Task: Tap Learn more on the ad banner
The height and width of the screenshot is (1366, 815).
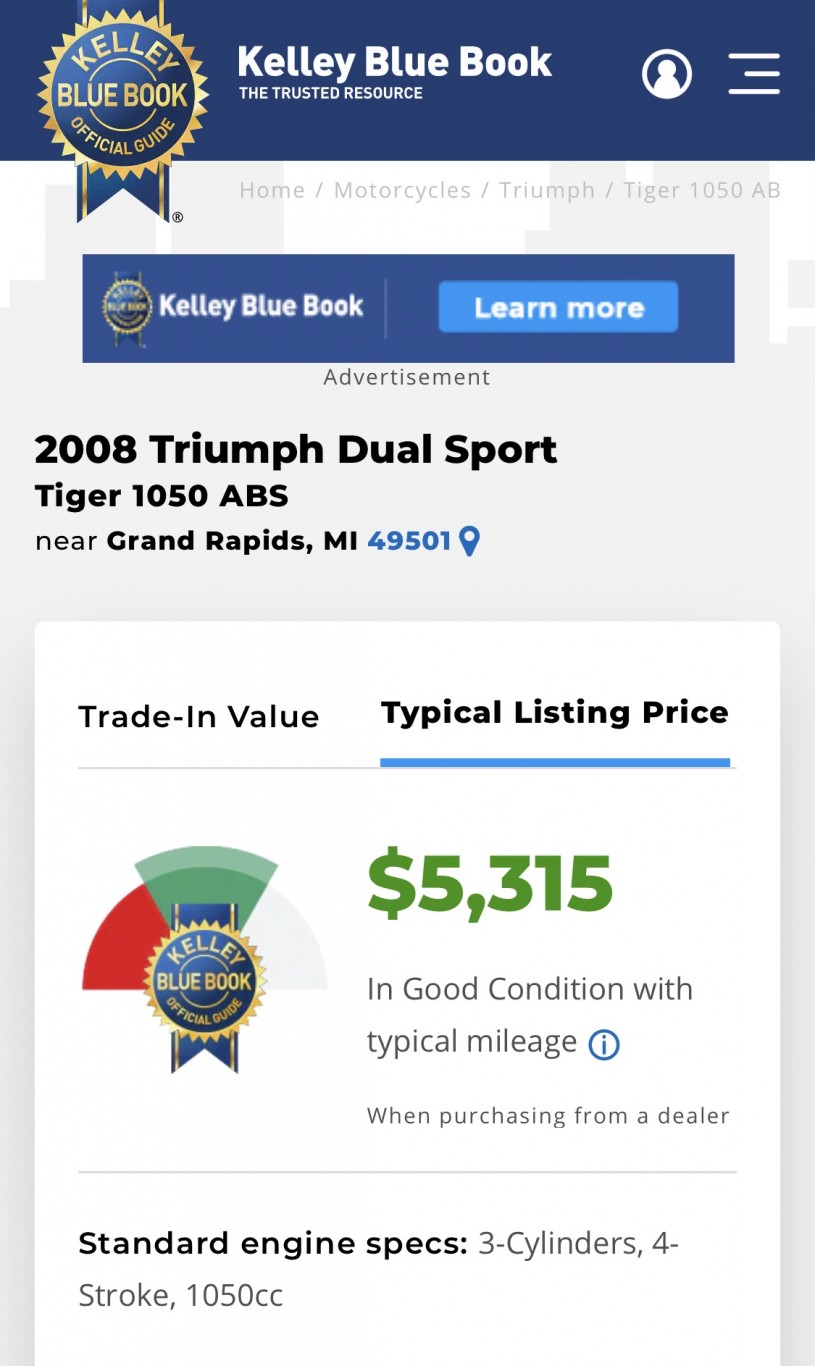Action: point(558,307)
